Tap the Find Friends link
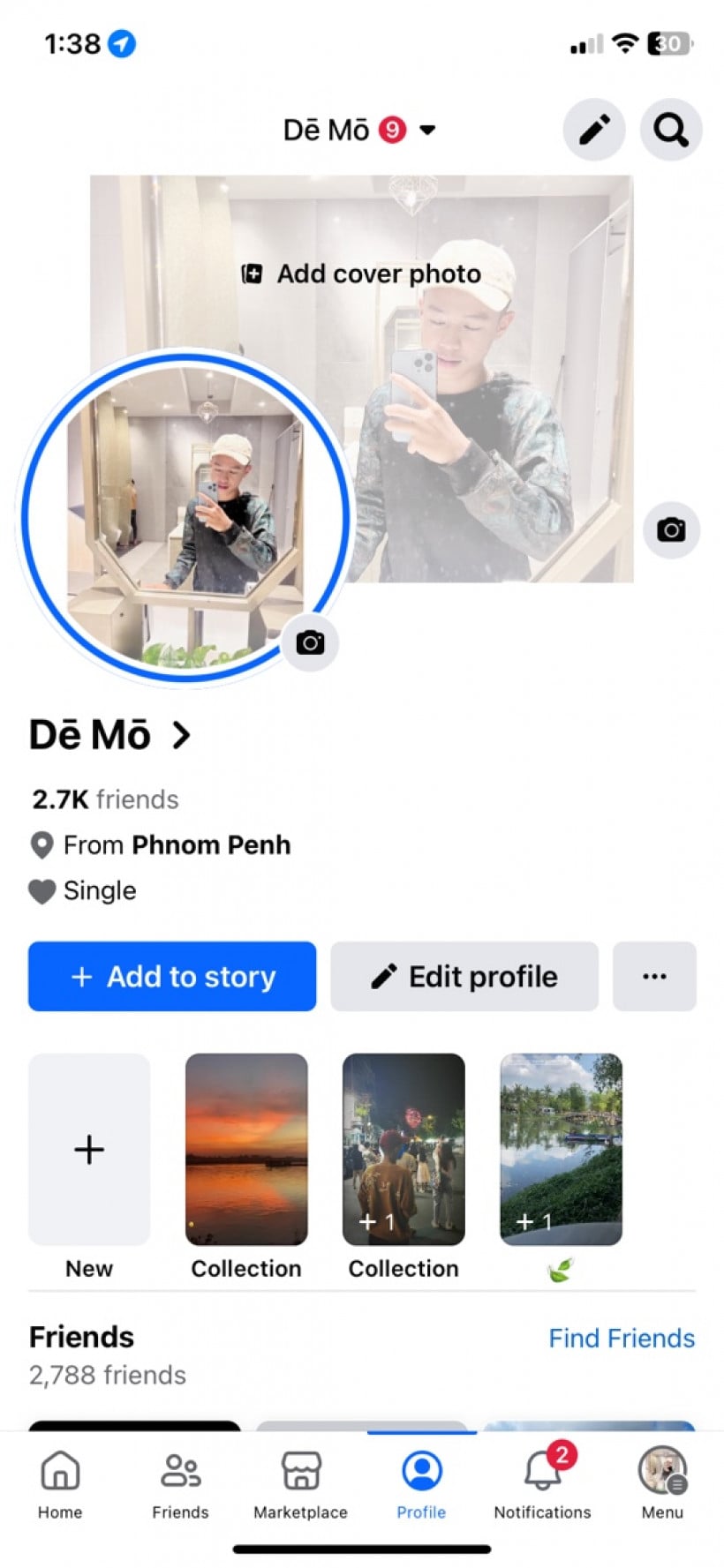 [x=622, y=1338]
